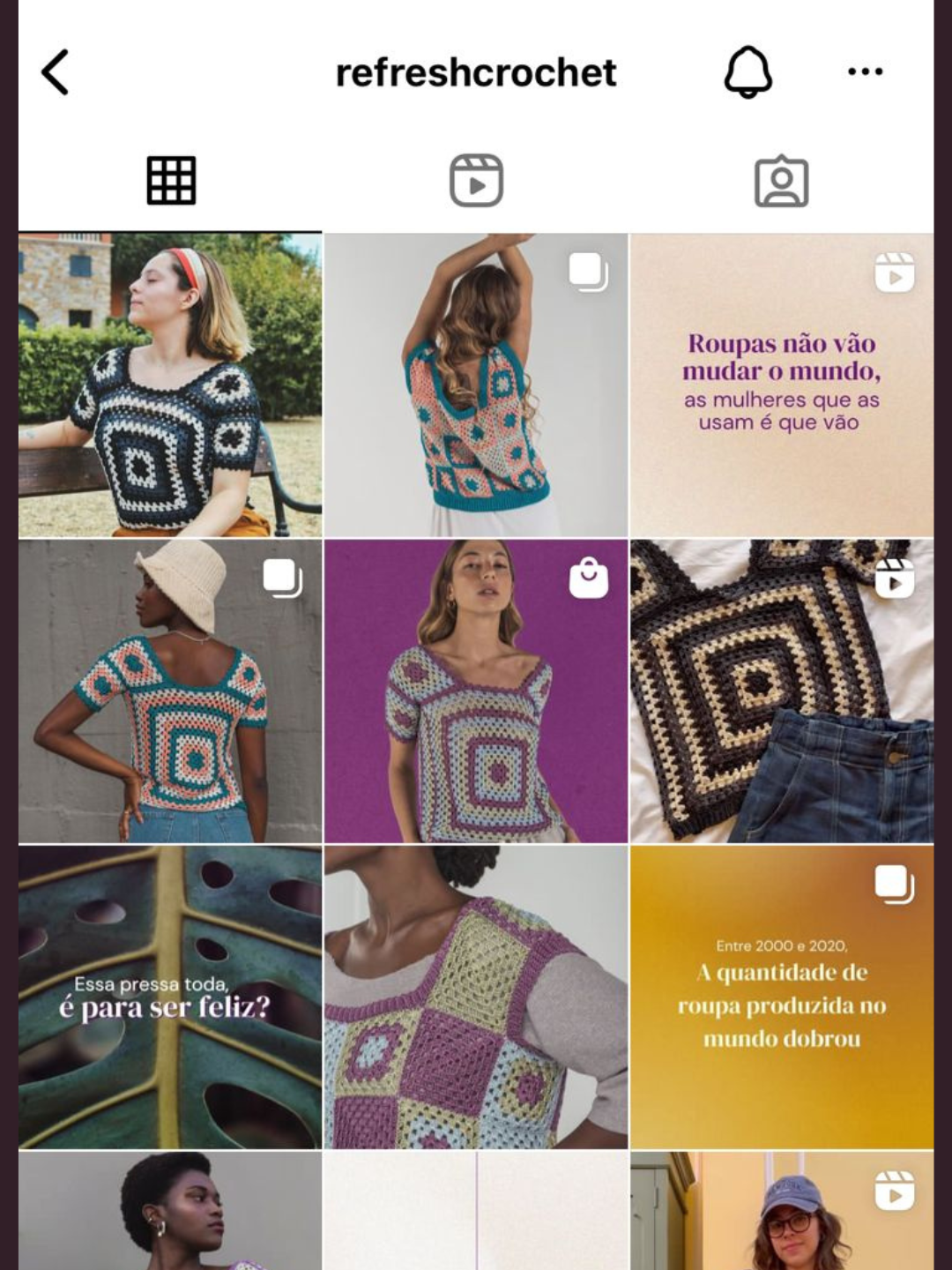Open the post of woman with short afro hair
Screen dimensions: 952x1270
coord(170,1212)
